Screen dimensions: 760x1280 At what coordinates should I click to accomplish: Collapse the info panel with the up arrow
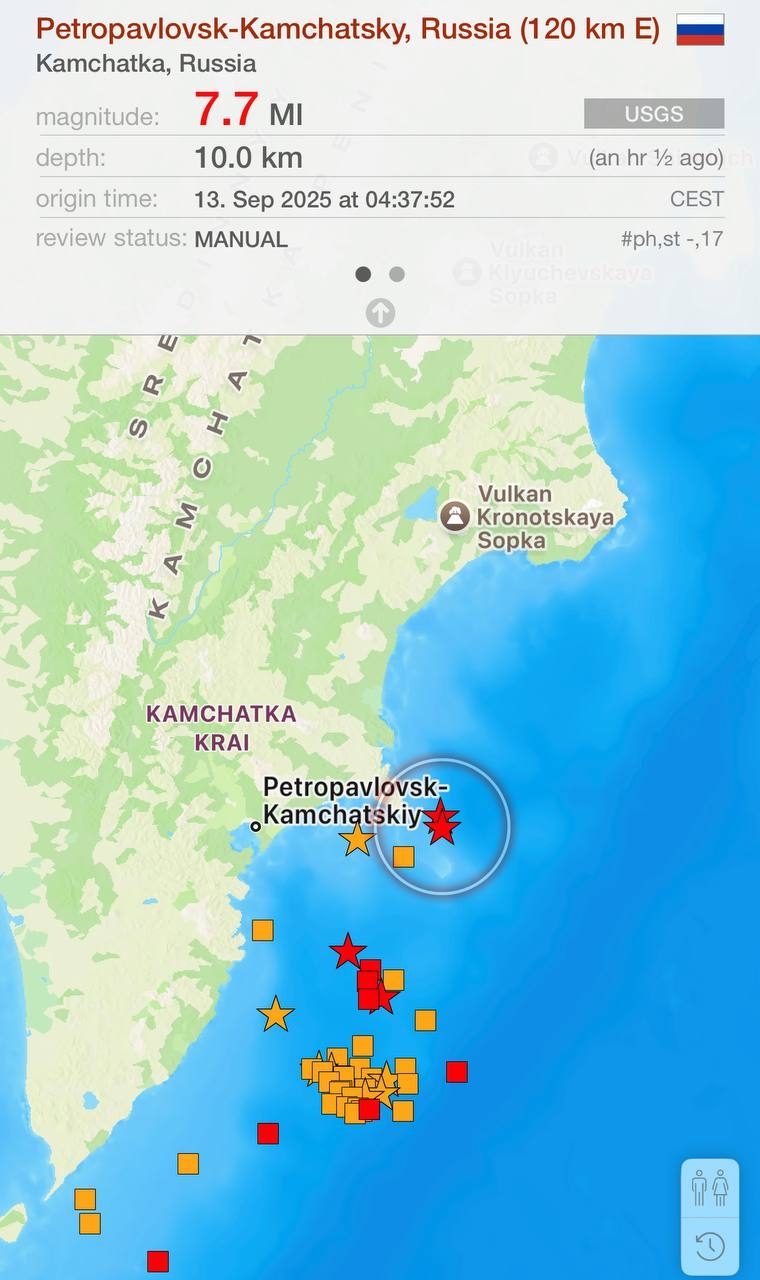coord(380,313)
